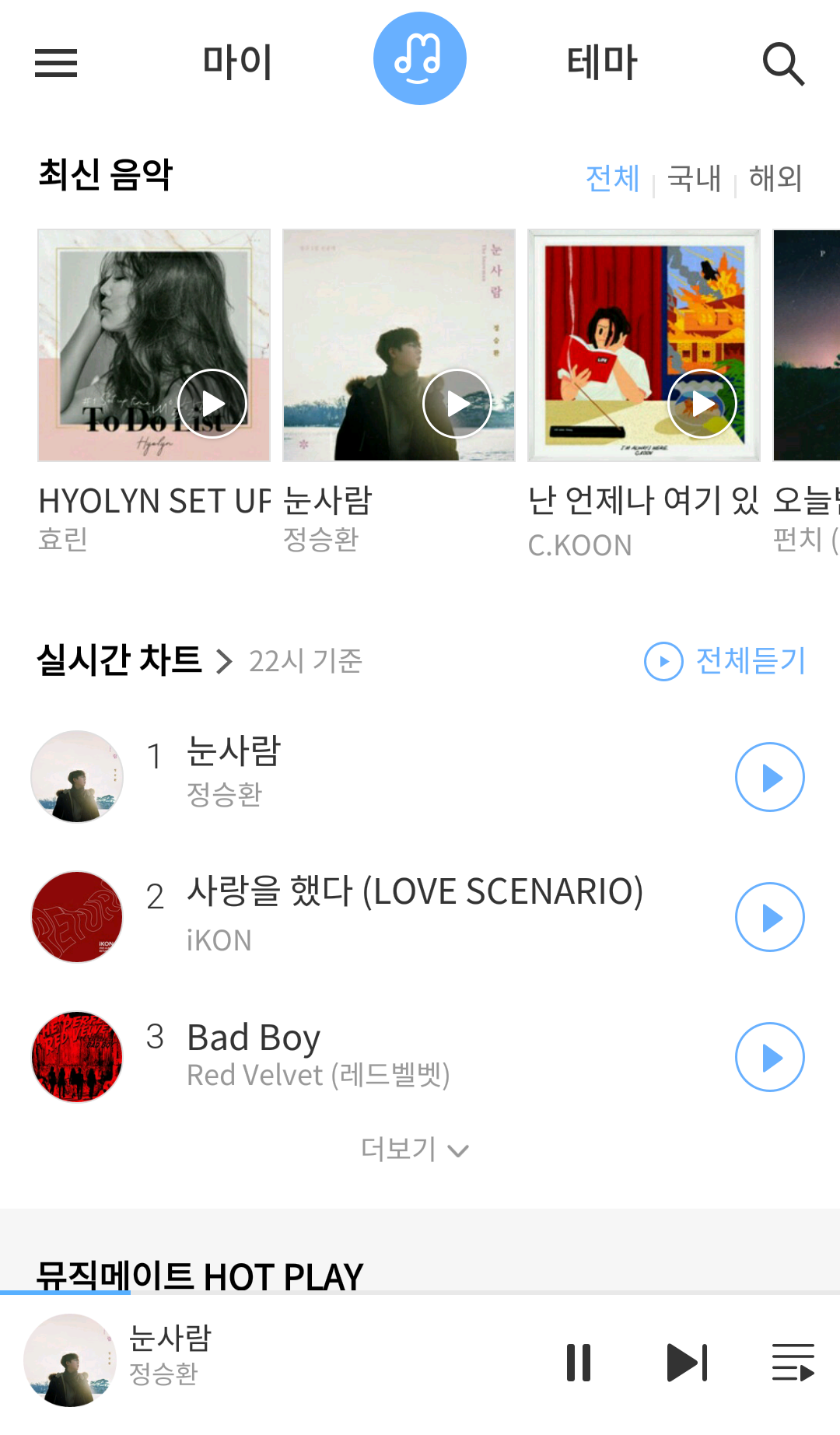Open the hamburger drawer menu
840x1435 pixels.
[x=56, y=62]
